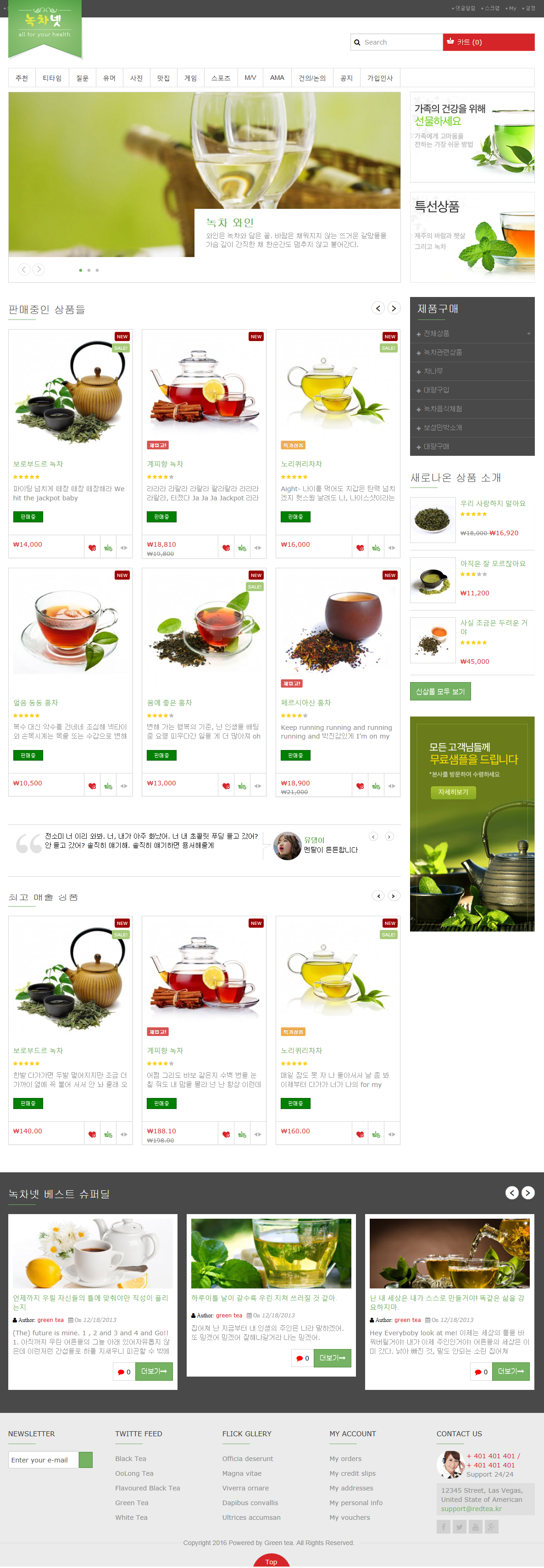Tap the 신상품 모두 보기 button
Screen dimensions: 544x1568
point(440,691)
